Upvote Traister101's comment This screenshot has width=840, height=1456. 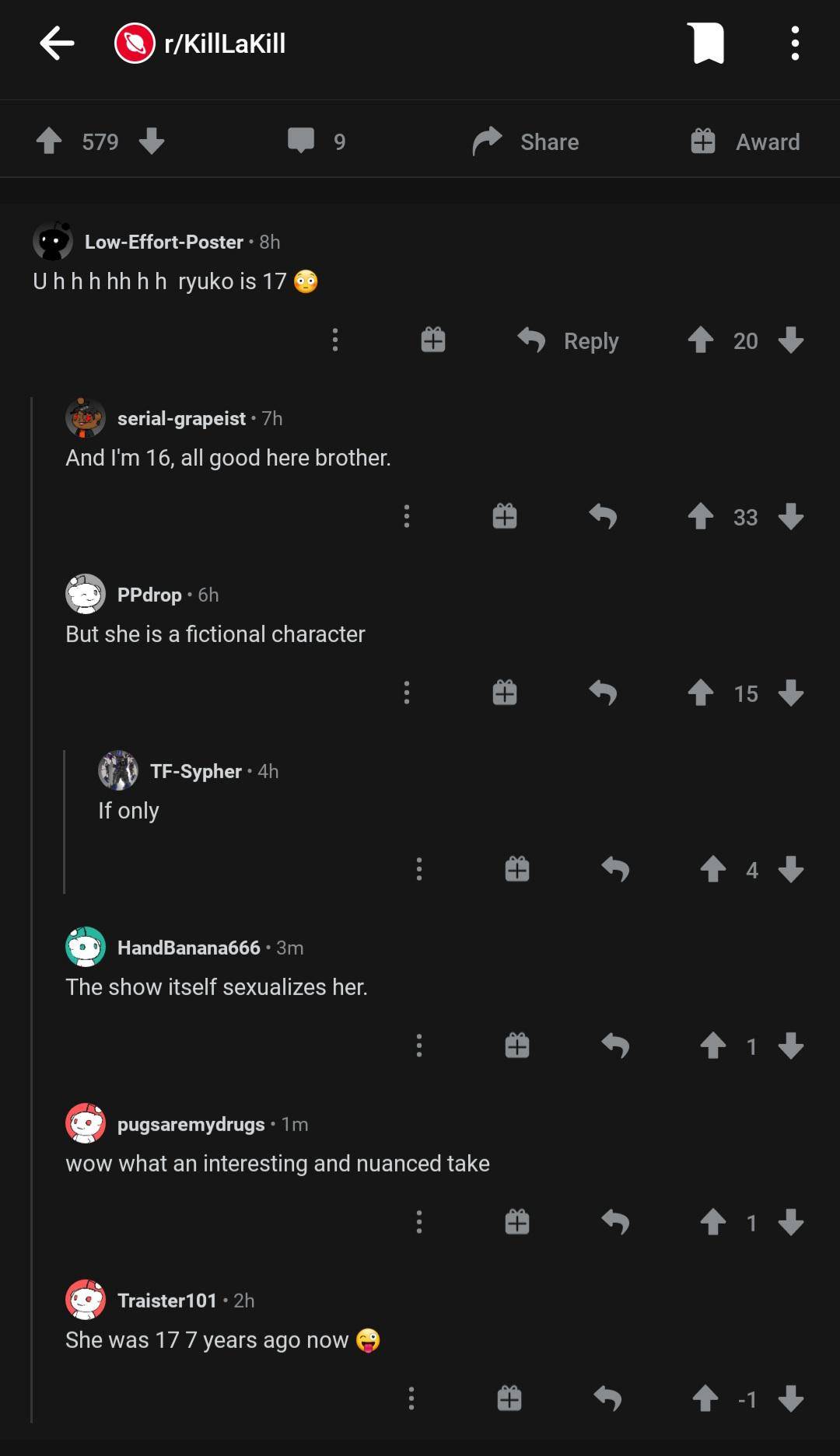705,1398
